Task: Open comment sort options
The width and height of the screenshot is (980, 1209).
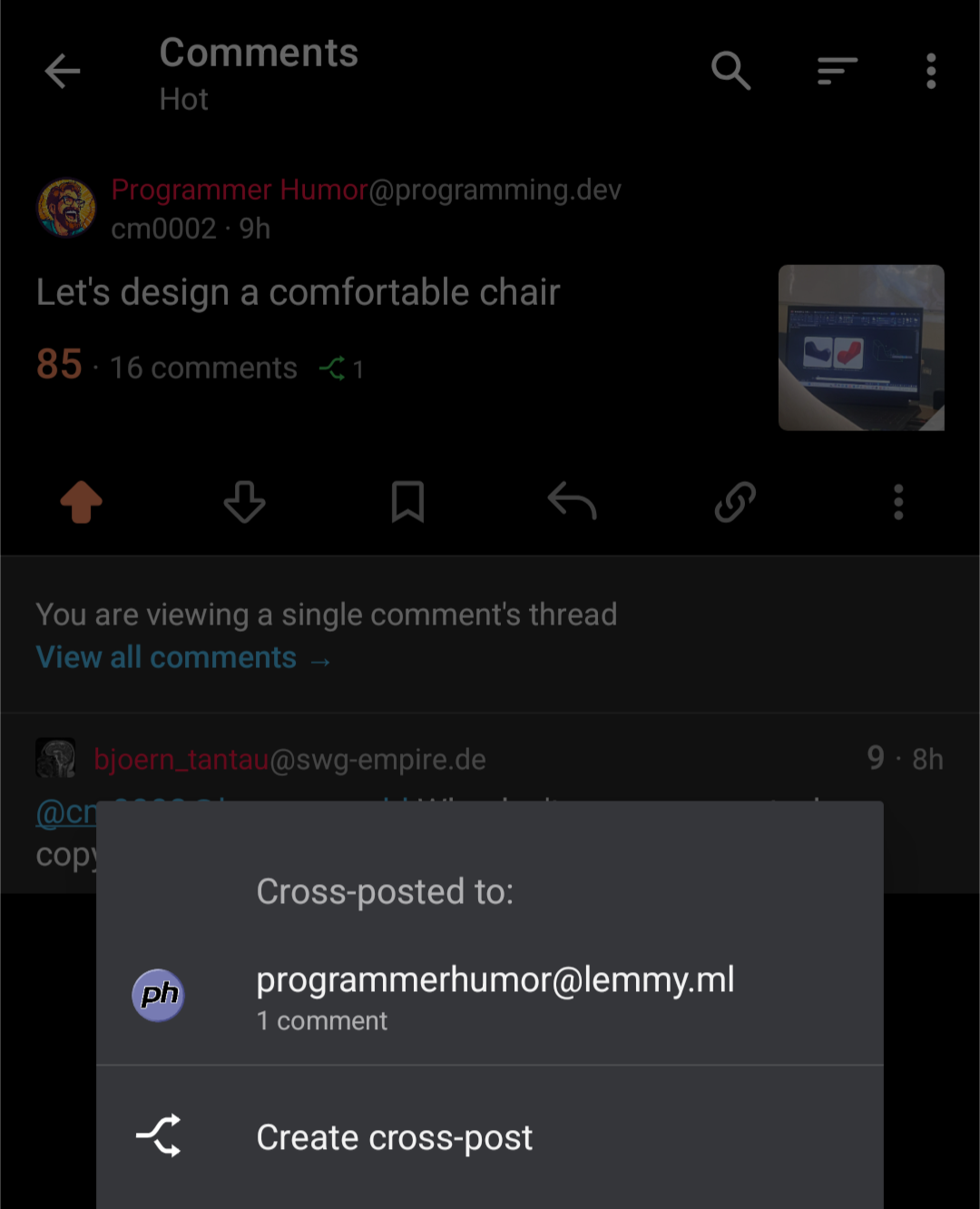Action: click(x=837, y=71)
